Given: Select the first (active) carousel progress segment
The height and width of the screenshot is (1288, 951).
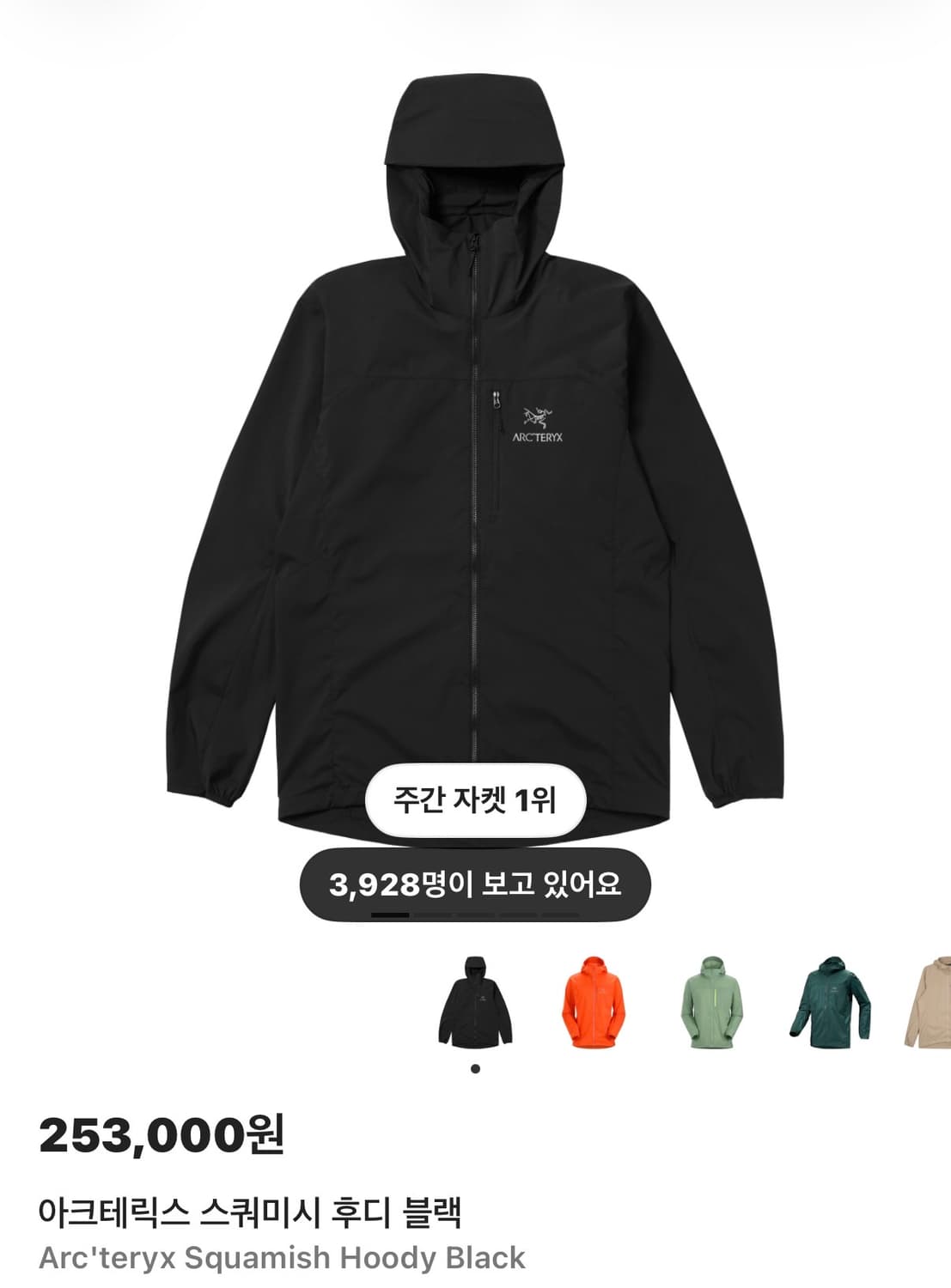Looking at the screenshot, I should pyautogui.click(x=390, y=914).
